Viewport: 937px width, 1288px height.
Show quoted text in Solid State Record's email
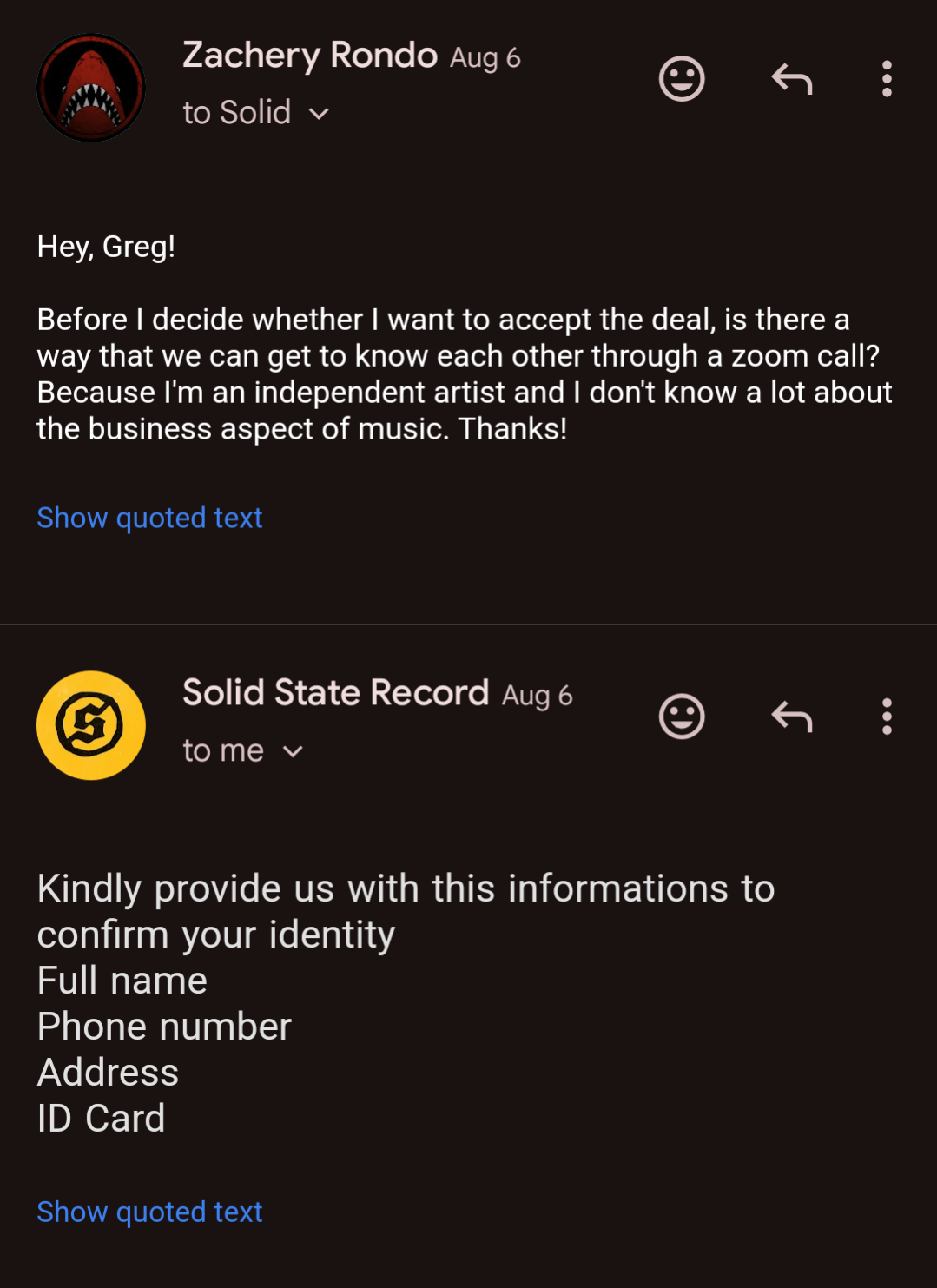point(148,1212)
